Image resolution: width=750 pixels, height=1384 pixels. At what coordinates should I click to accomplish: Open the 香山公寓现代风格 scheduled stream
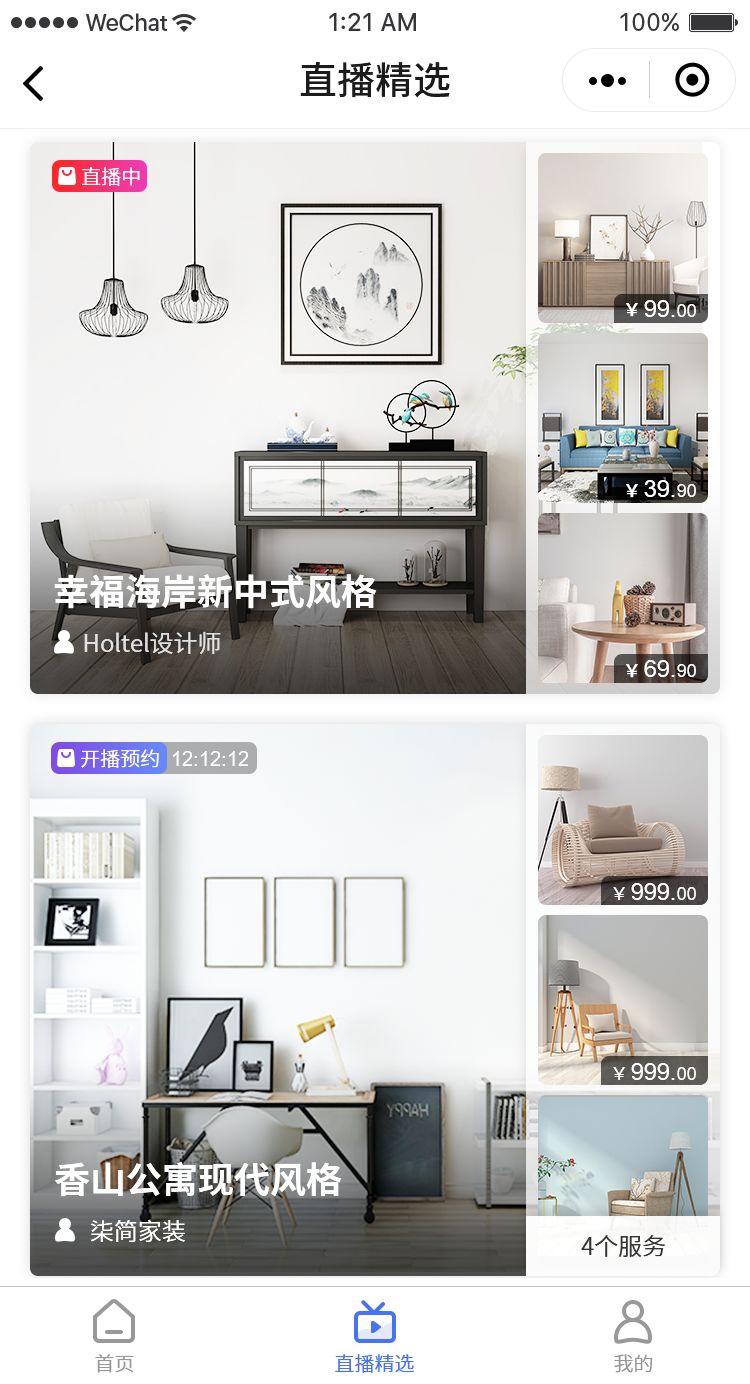click(x=278, y=1000)
